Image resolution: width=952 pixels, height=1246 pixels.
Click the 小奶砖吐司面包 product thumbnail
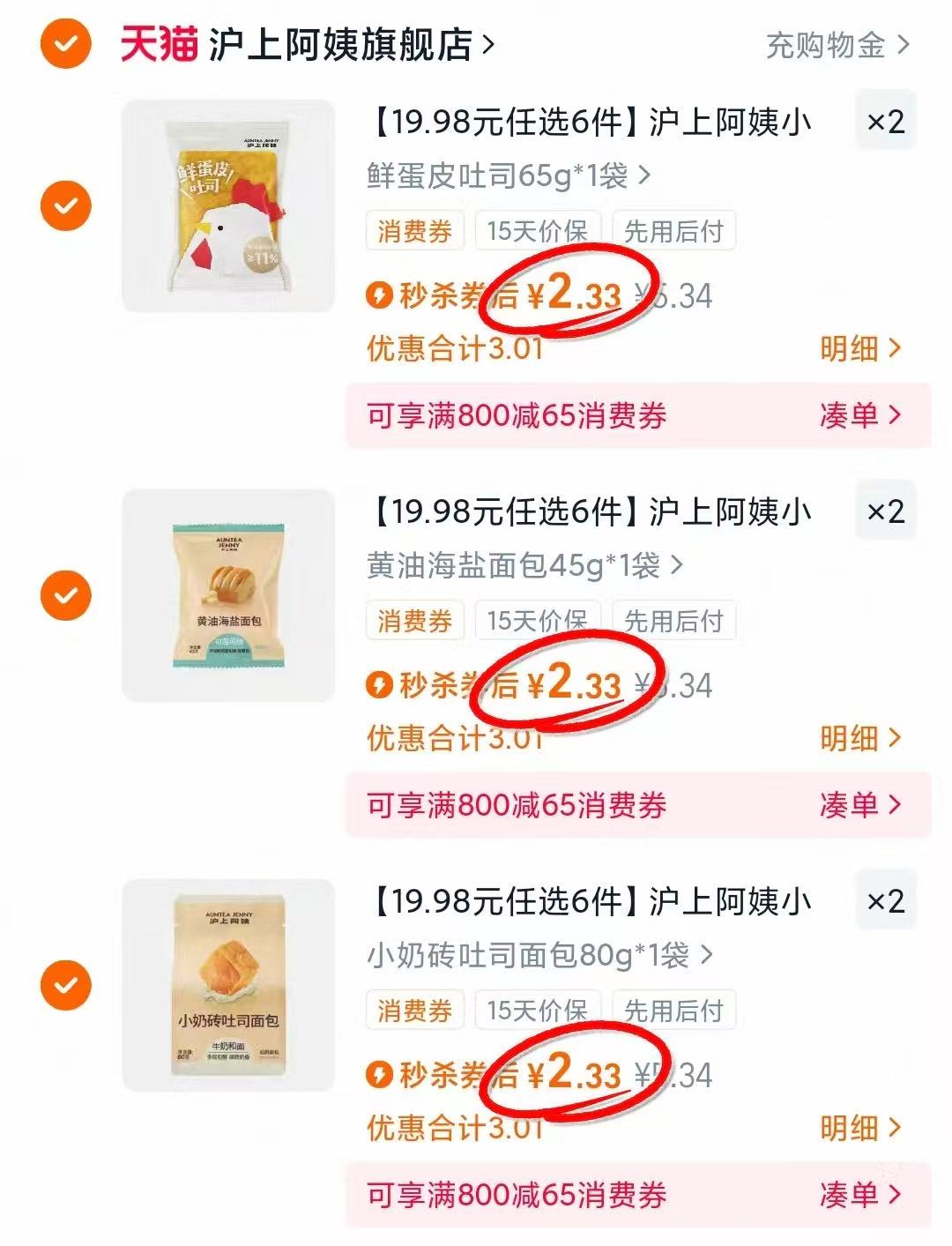227,983
